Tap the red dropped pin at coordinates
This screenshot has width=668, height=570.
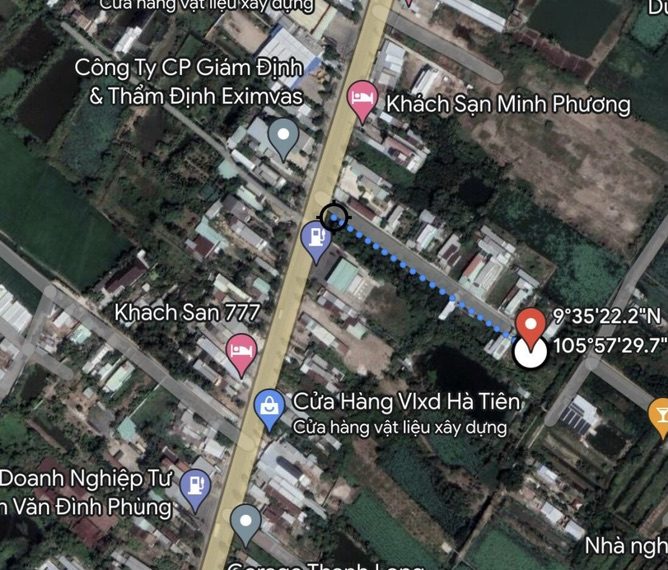530,325
